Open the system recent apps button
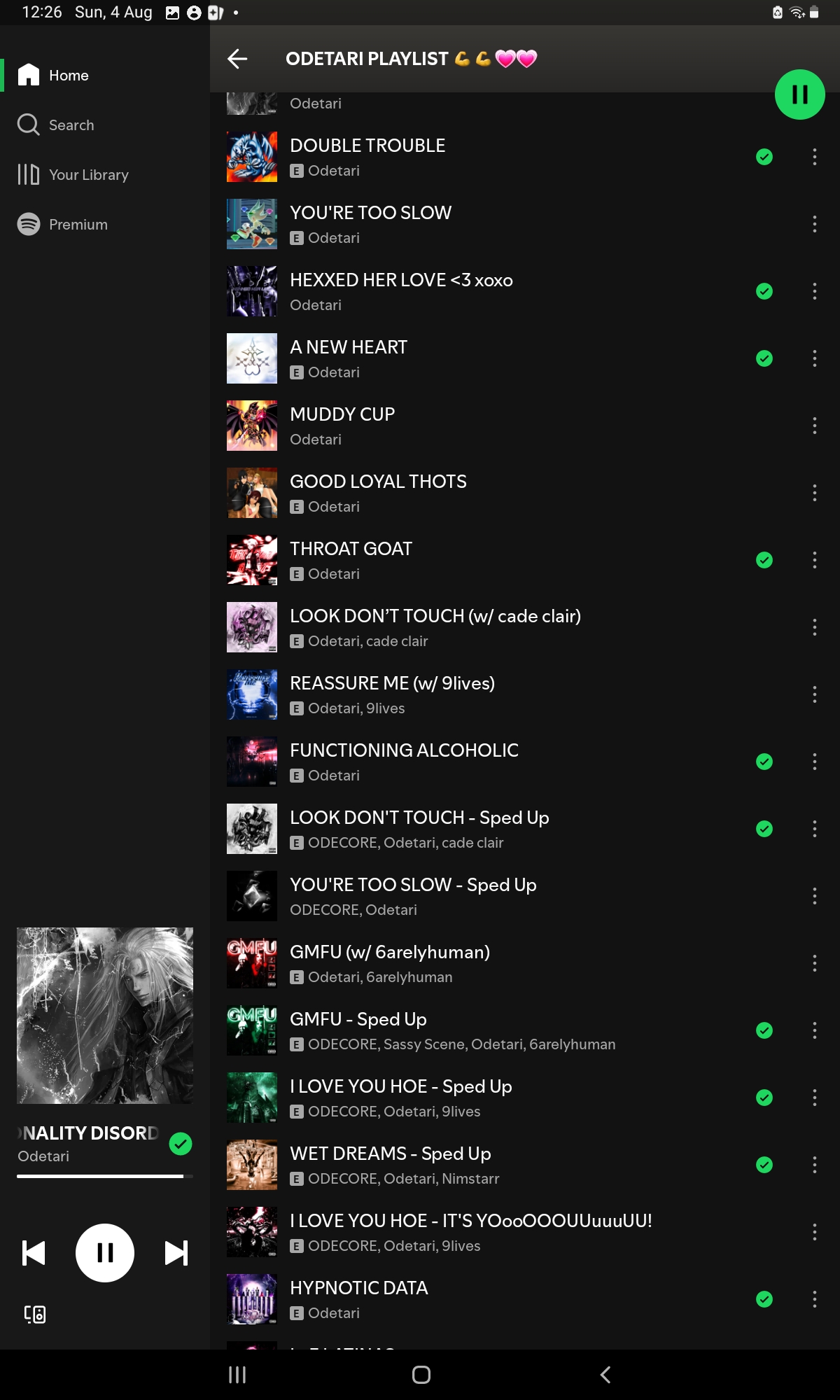 pos(237,1375)
